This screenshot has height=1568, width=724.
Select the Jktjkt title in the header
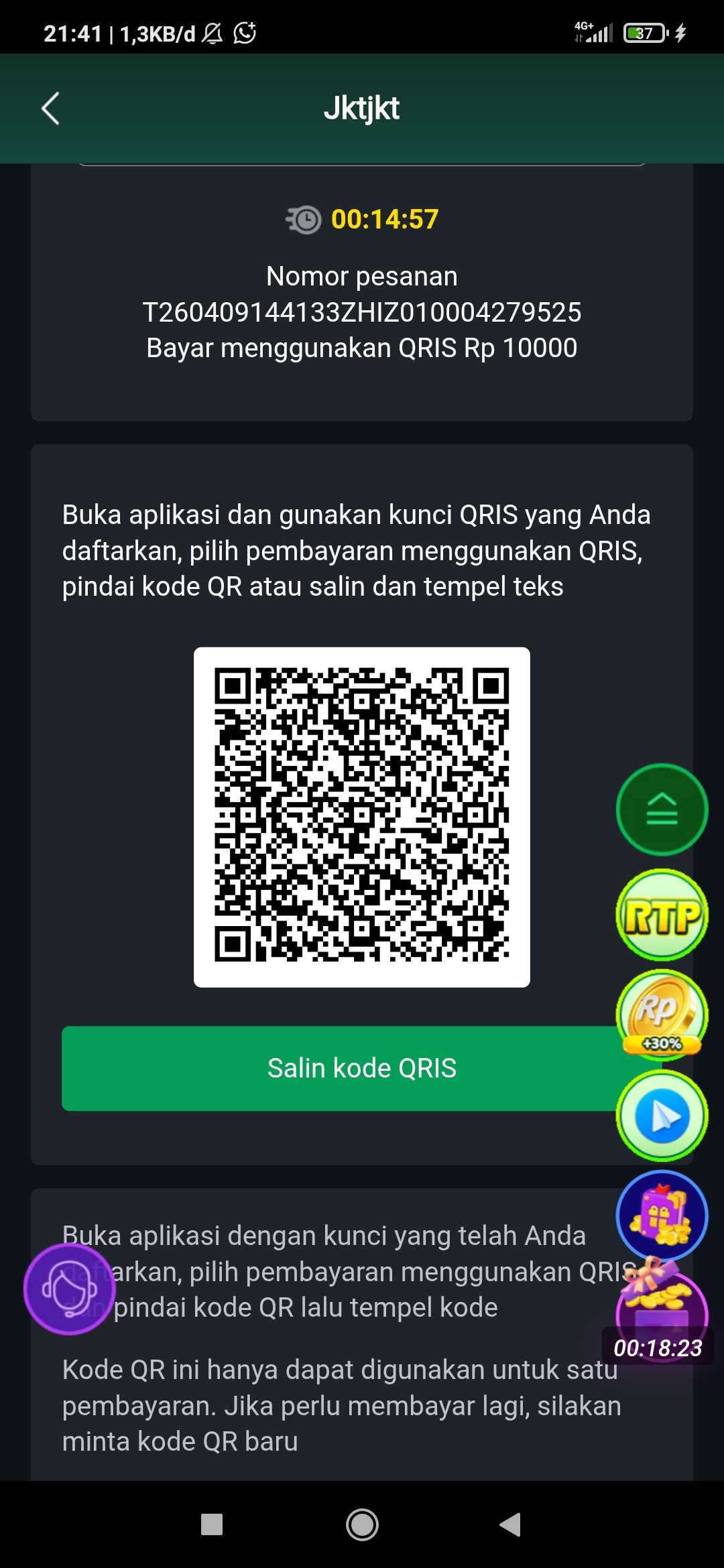(362, 107)
